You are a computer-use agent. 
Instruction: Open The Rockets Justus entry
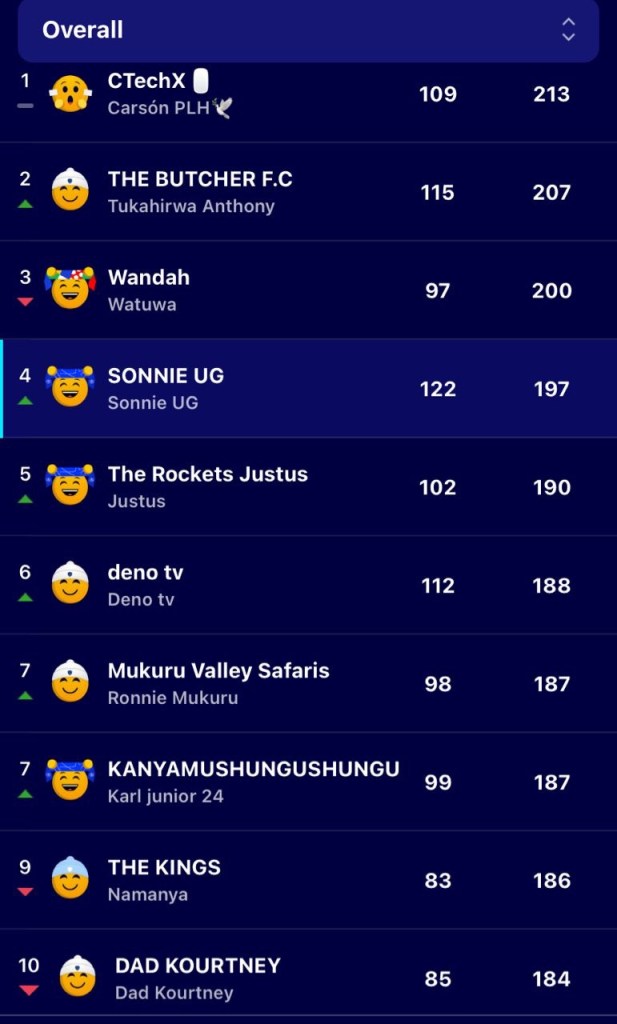pyautogui.click(x=308, y=487)
